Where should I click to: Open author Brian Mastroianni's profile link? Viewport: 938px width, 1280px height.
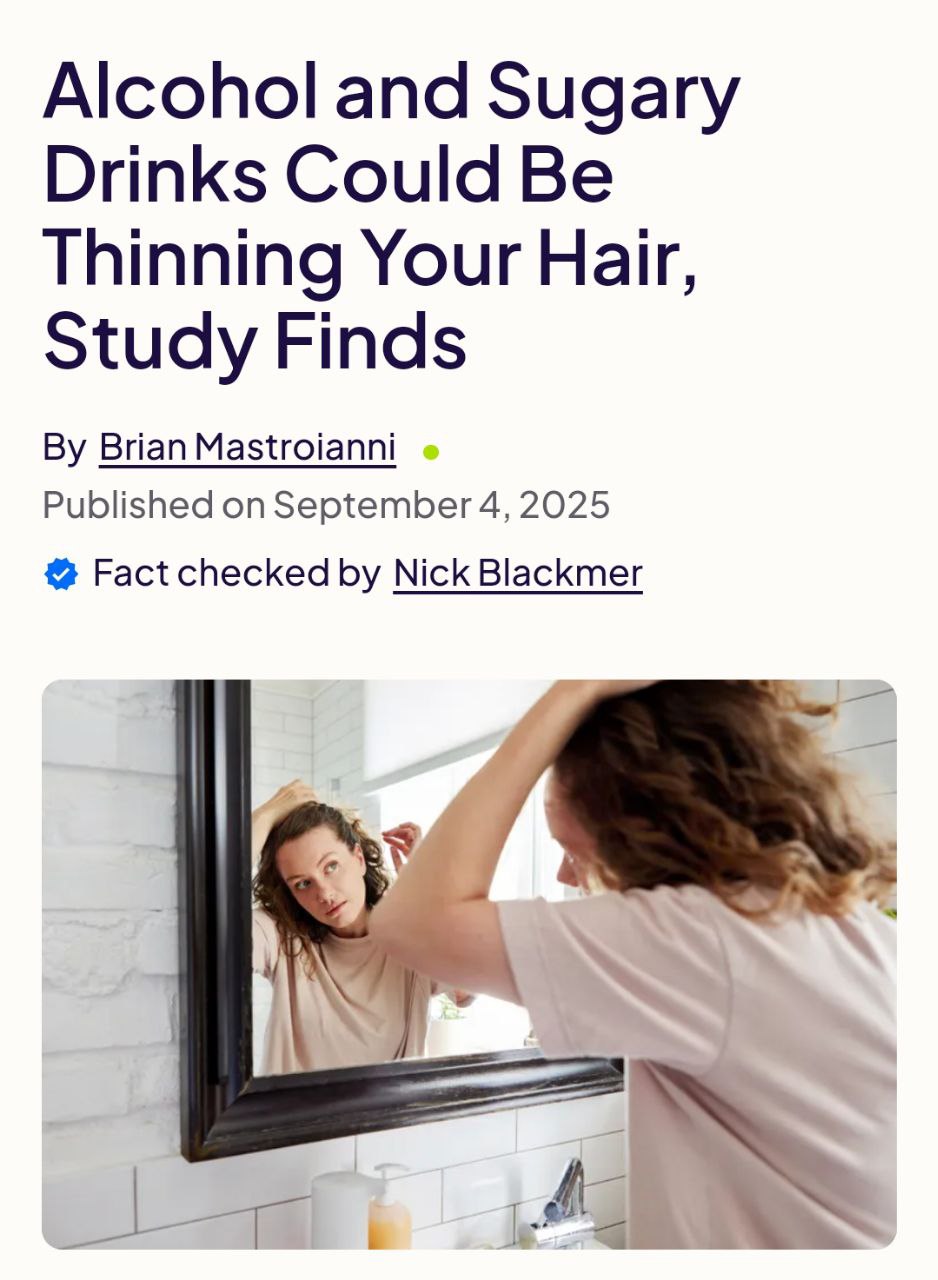pyautogui.click(x=247, y=447)
